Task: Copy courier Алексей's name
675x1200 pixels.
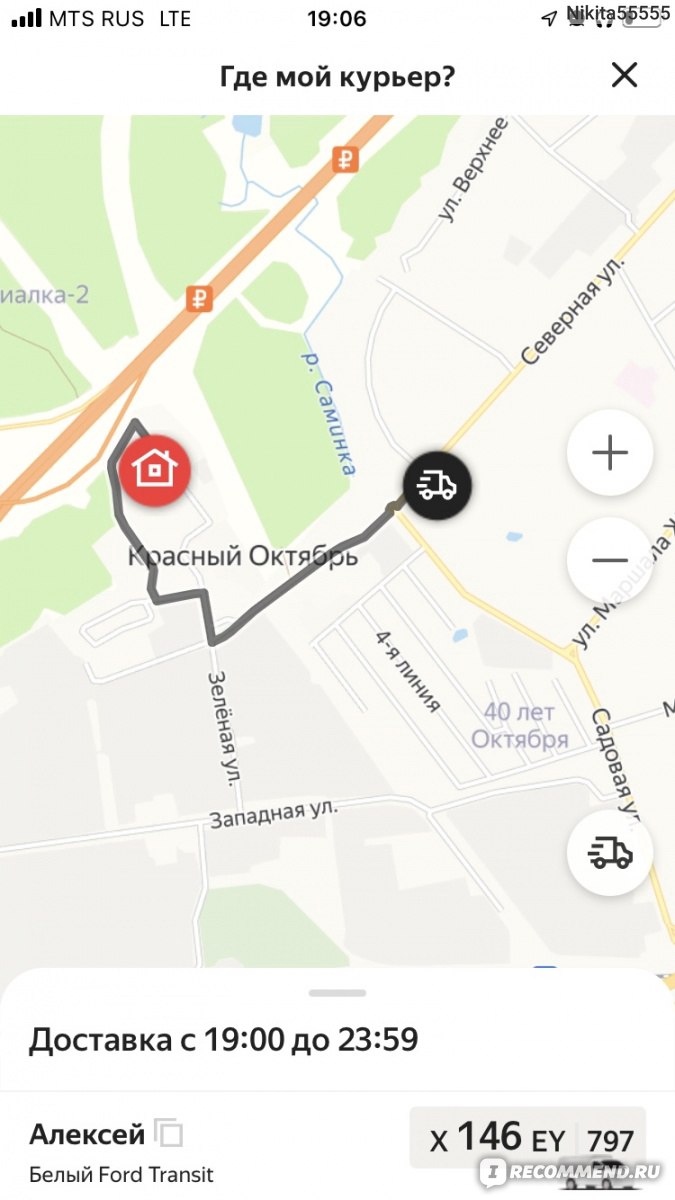Action: (x=171, y=1135)
